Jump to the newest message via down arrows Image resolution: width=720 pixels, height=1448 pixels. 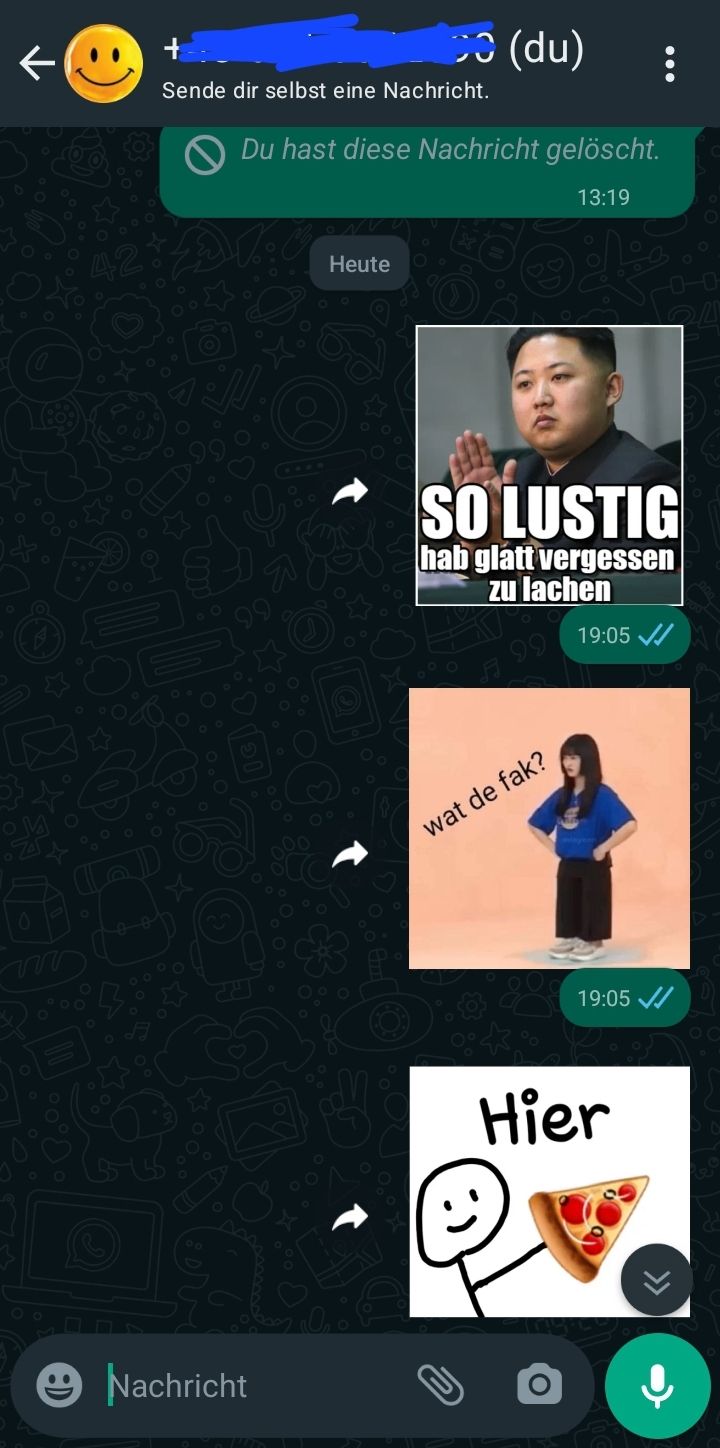tap(657, 1280)
